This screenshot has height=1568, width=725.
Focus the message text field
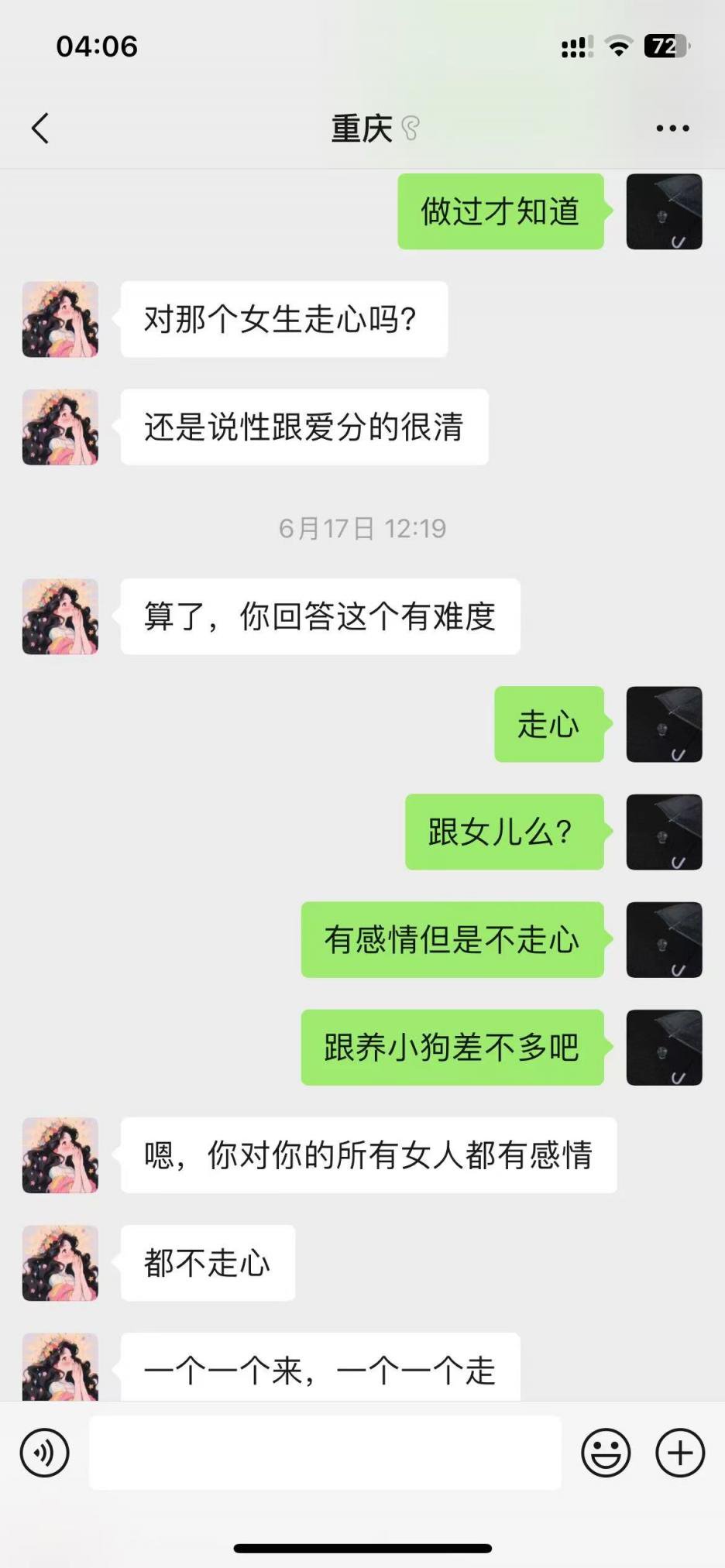(325, 1453)
